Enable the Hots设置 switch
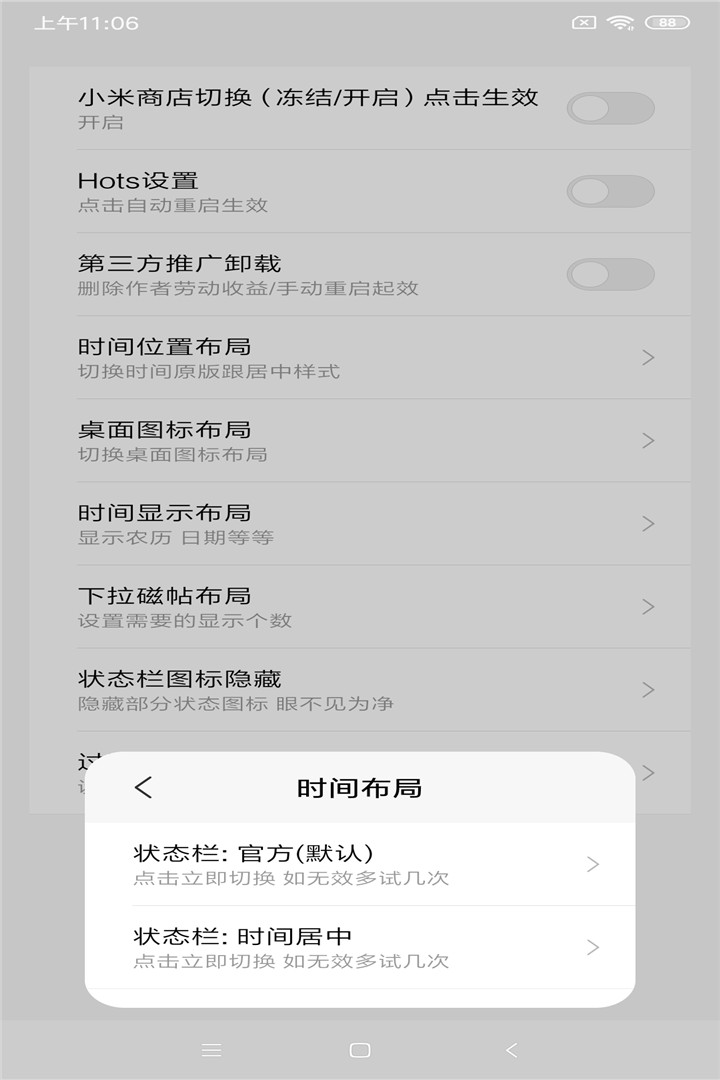 pyautogui.click(x=610, y=192)
